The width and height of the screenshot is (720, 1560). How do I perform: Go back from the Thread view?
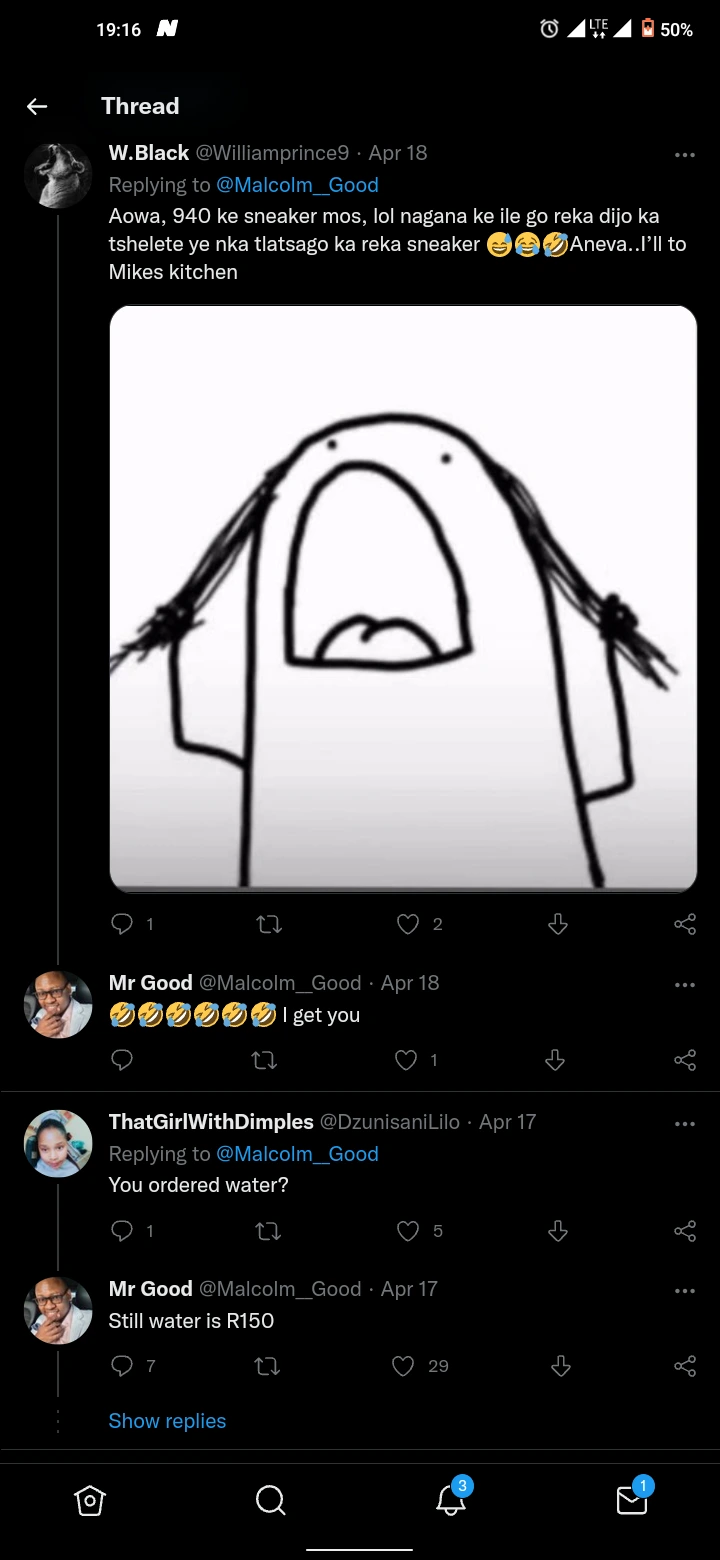pyautogui.click(x=37, y=107)
